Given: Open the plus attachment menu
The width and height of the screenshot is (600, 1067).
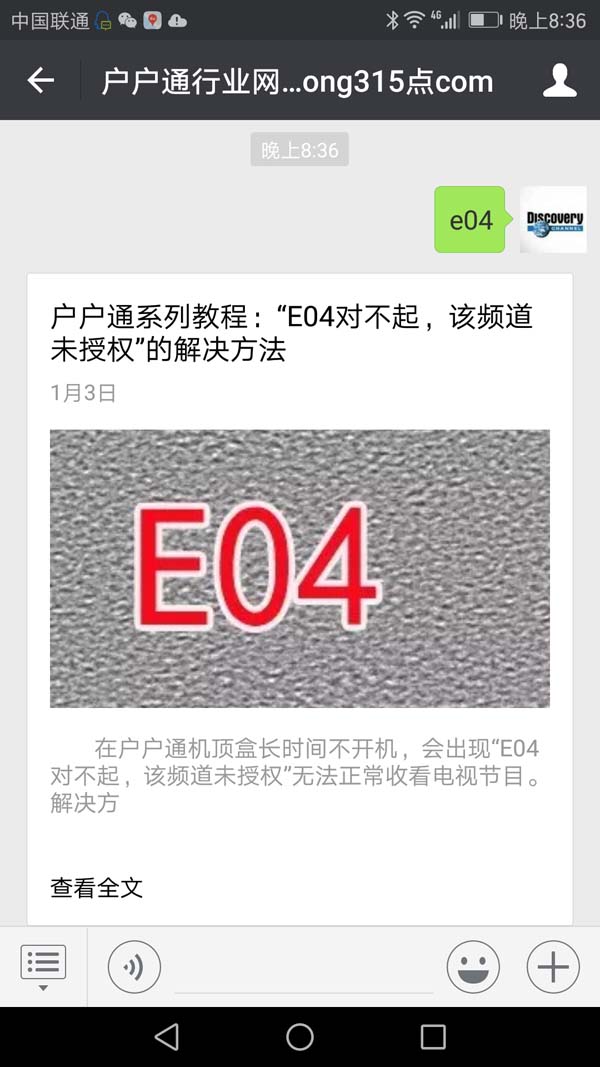Looking at the screenshot, I should (x=553, y=967).
